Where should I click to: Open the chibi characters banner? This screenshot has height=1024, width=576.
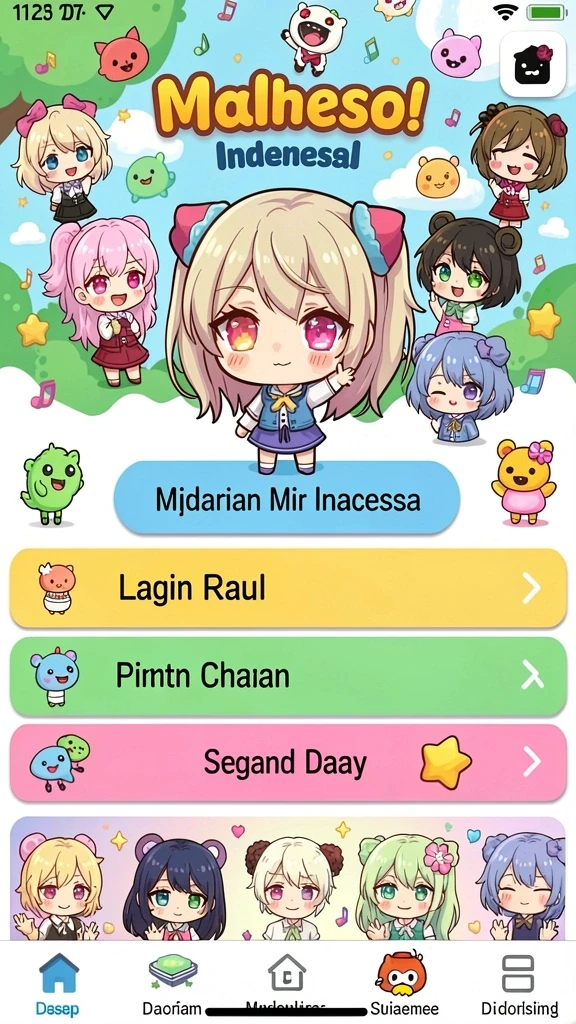coord(288,878)
